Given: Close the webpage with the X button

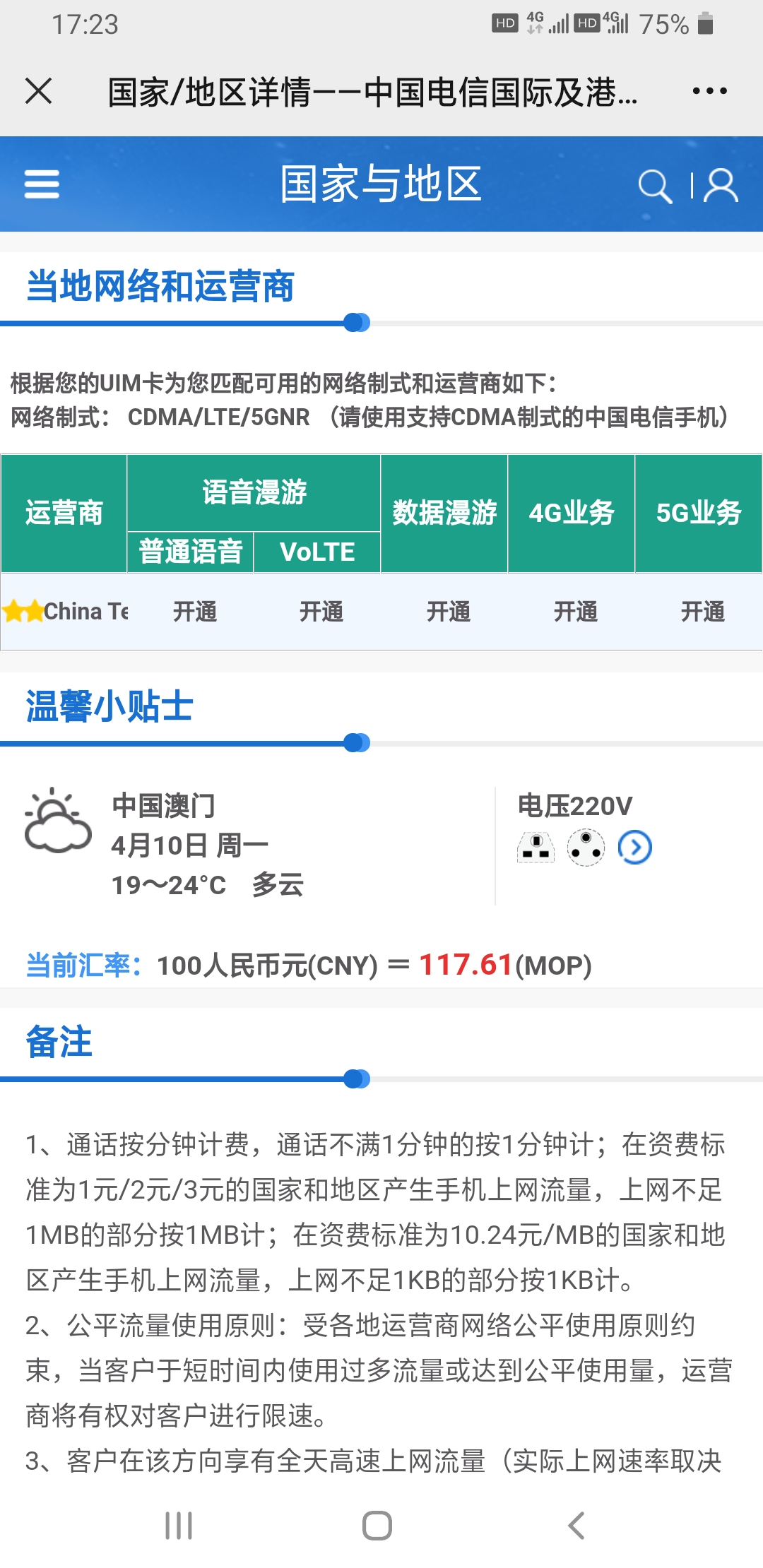Looking at the screenshot, I should pyautogui.click(x=40, y=90).
